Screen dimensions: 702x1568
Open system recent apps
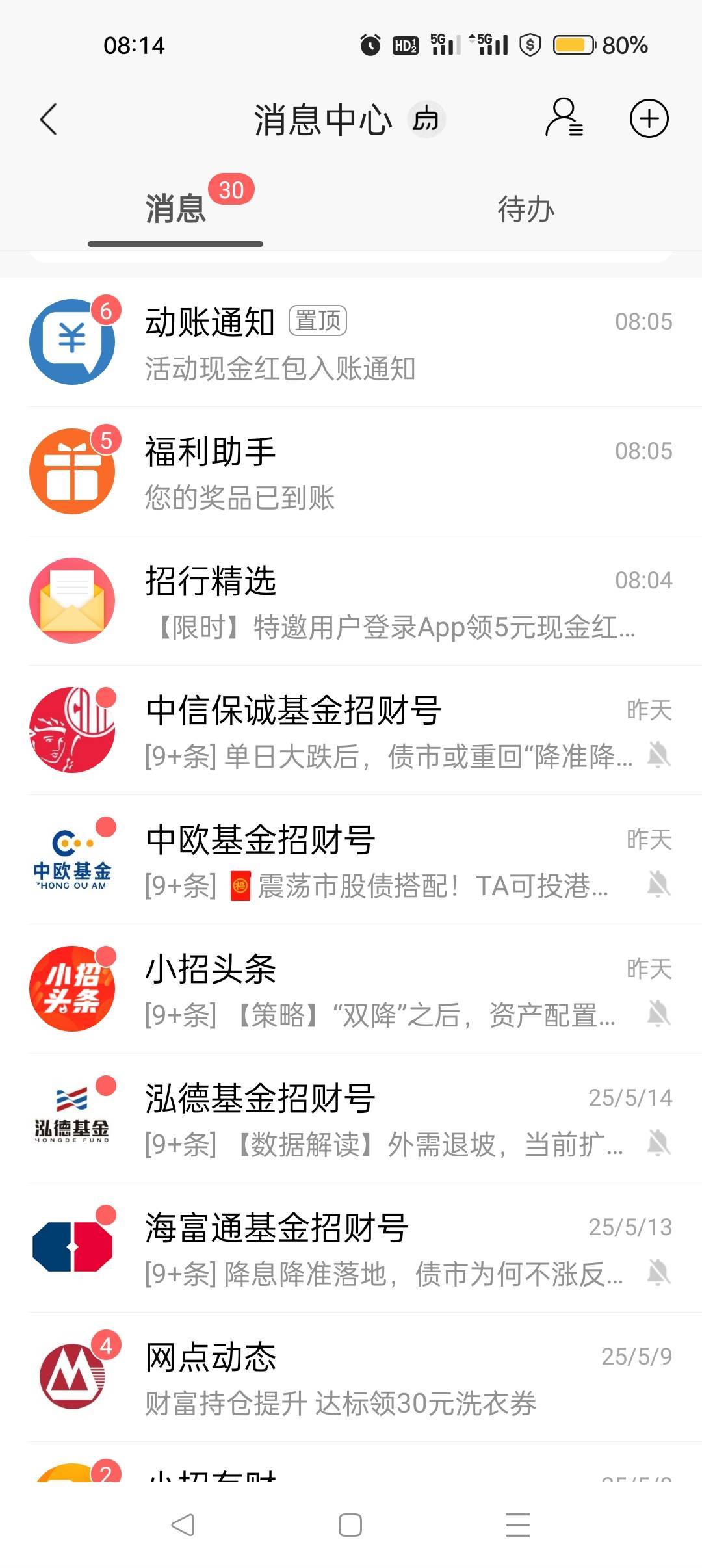pyautogui.click(x=518, y=1525)
